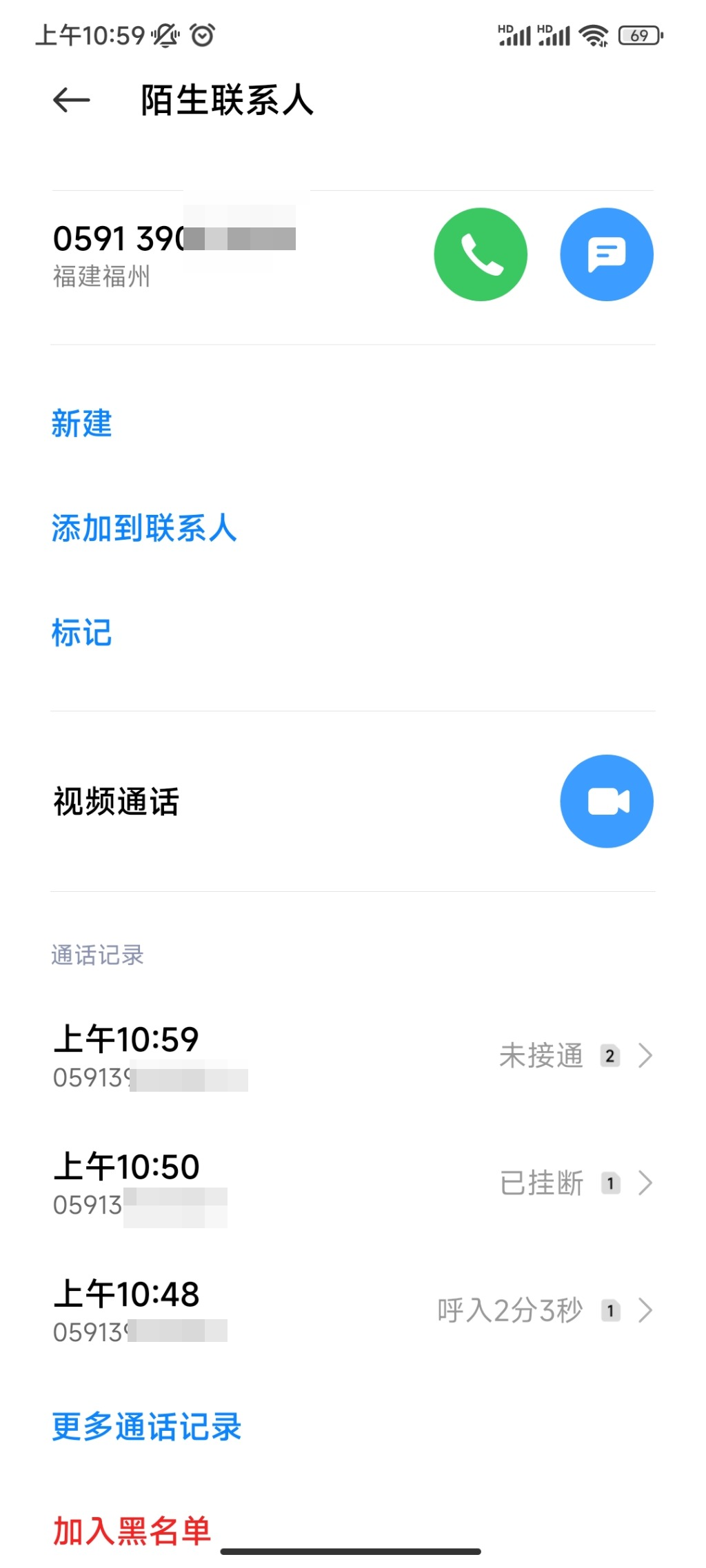Tap 标记 to mark this number
The width and height of the screenshot is (706, 1568).
click(81, 633)
